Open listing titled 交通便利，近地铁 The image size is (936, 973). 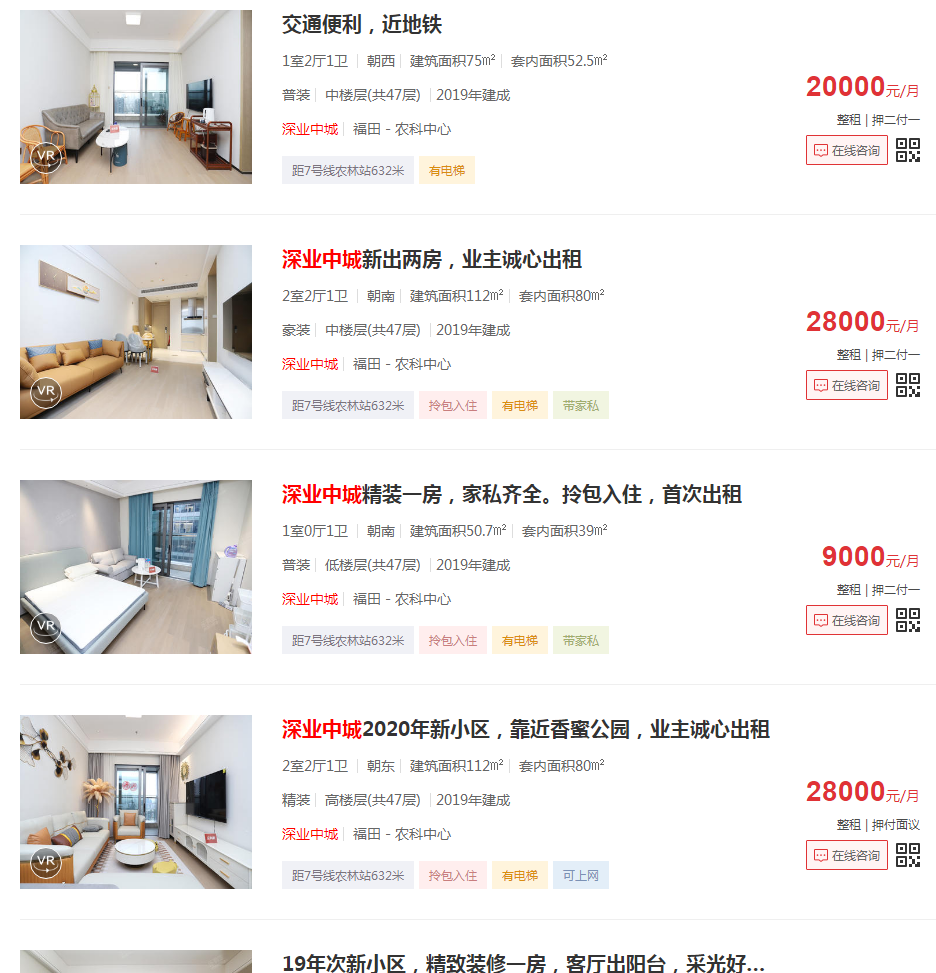pos(361,25)
